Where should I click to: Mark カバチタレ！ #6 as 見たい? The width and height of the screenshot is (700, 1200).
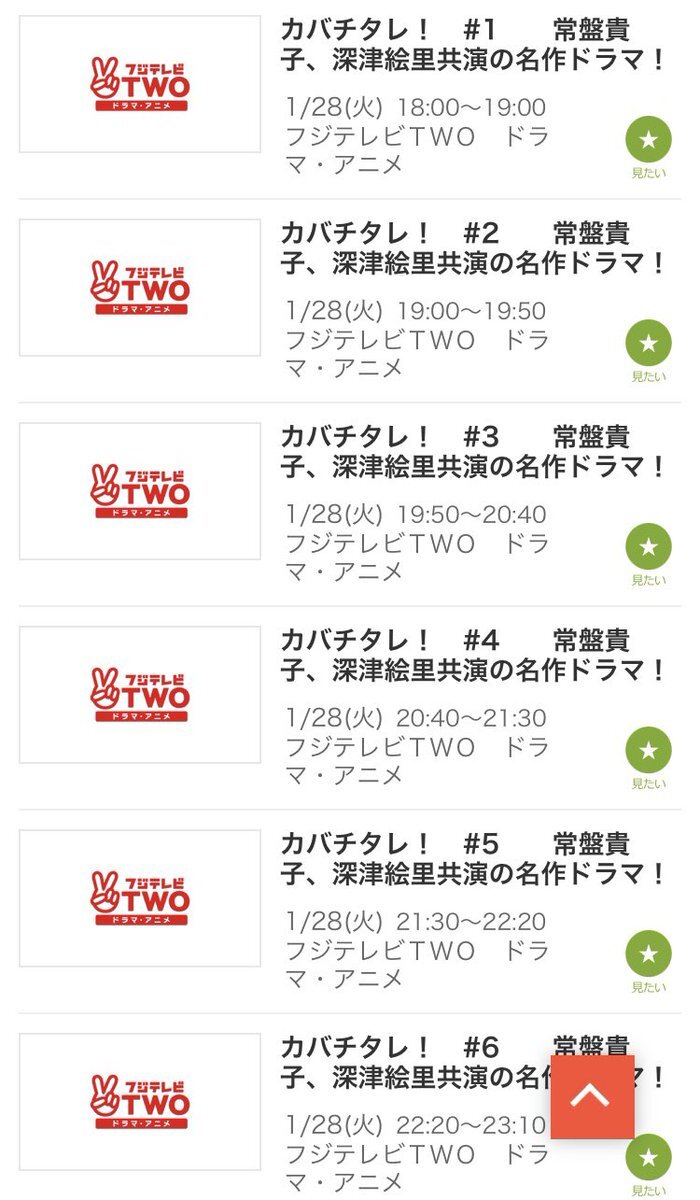[x=648, y=1157]
